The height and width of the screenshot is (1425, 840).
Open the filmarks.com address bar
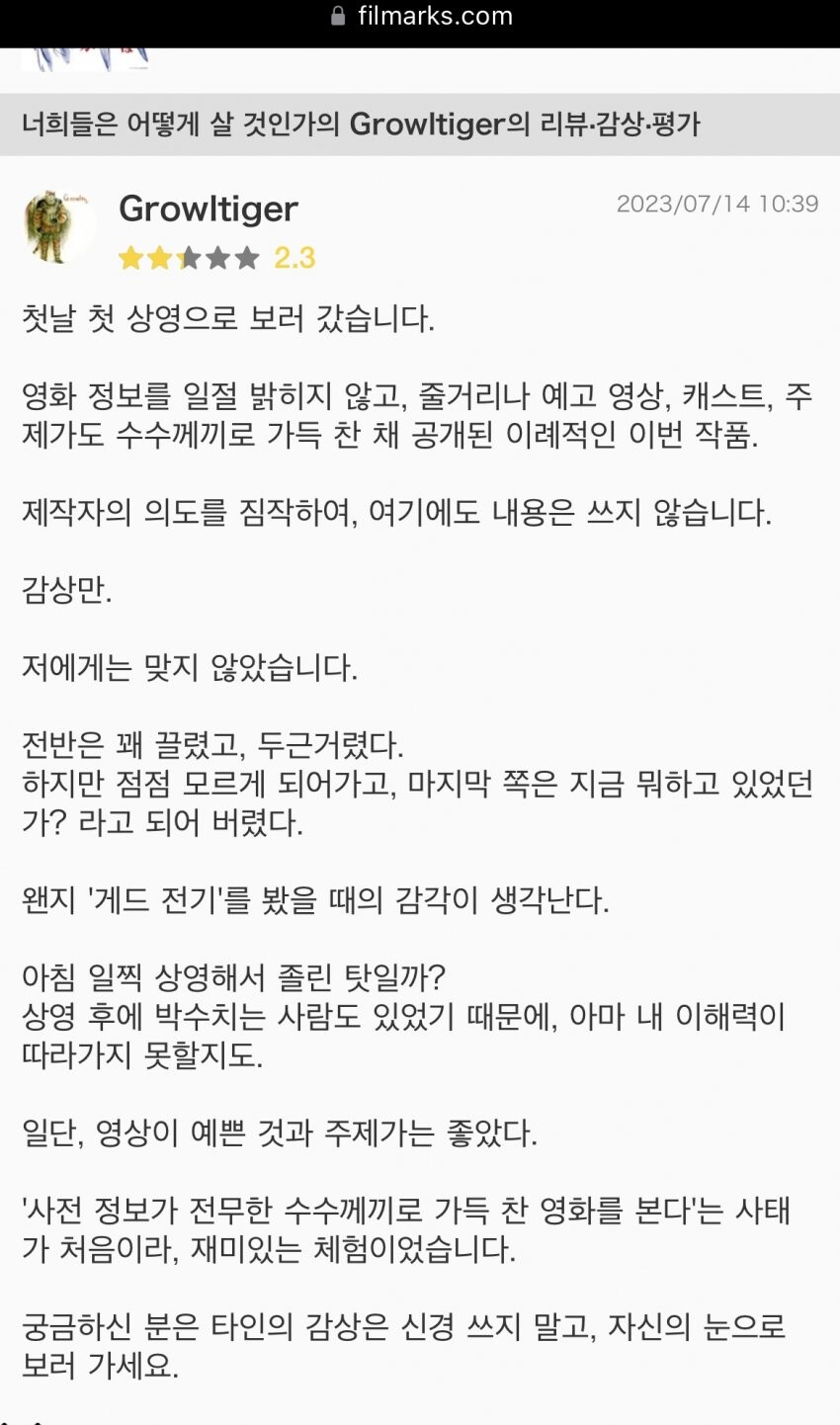click(421, 17)
